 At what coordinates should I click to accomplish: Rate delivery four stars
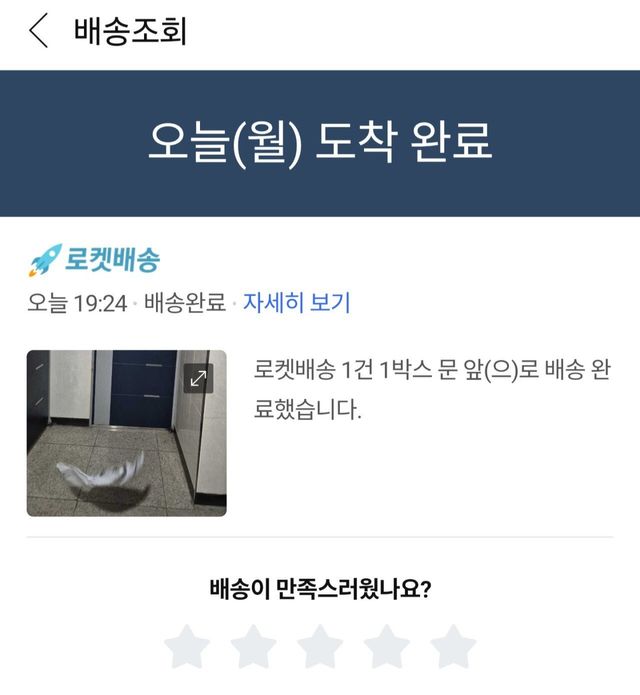387,647
